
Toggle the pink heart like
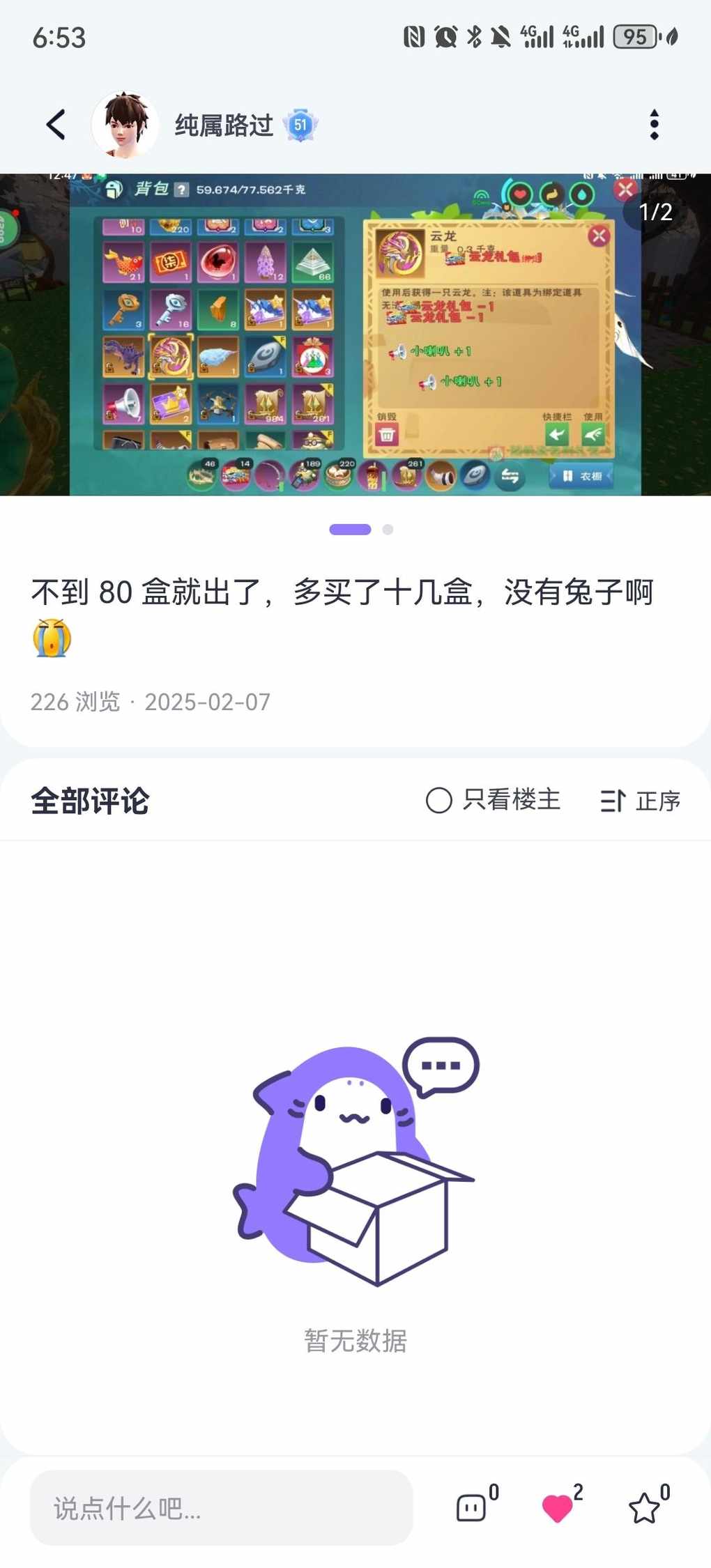point(558,1508)
